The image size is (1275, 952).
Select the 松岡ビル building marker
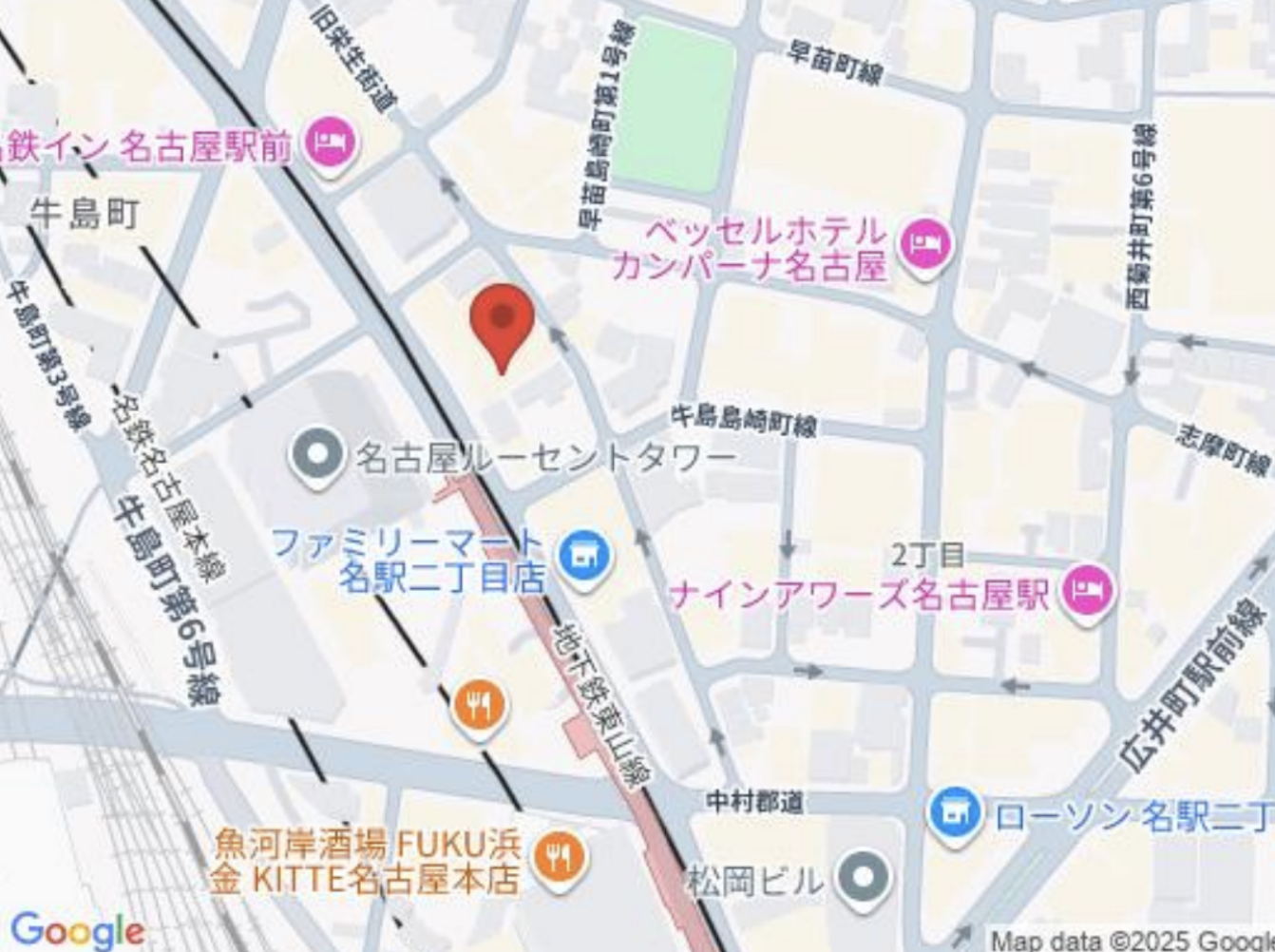tap(863, 879)
